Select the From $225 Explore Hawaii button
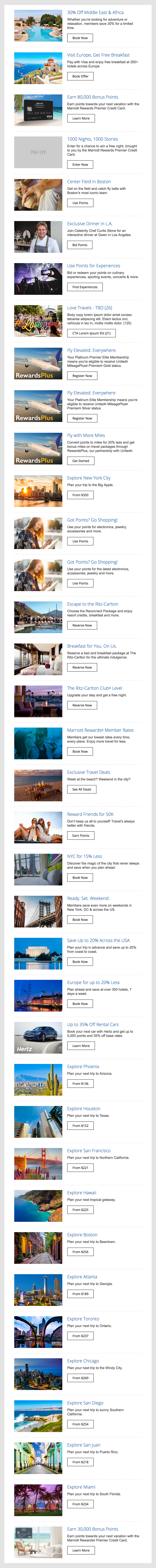The height and width of the screenshot is (1568, 156). click(x=80, y=1210)
